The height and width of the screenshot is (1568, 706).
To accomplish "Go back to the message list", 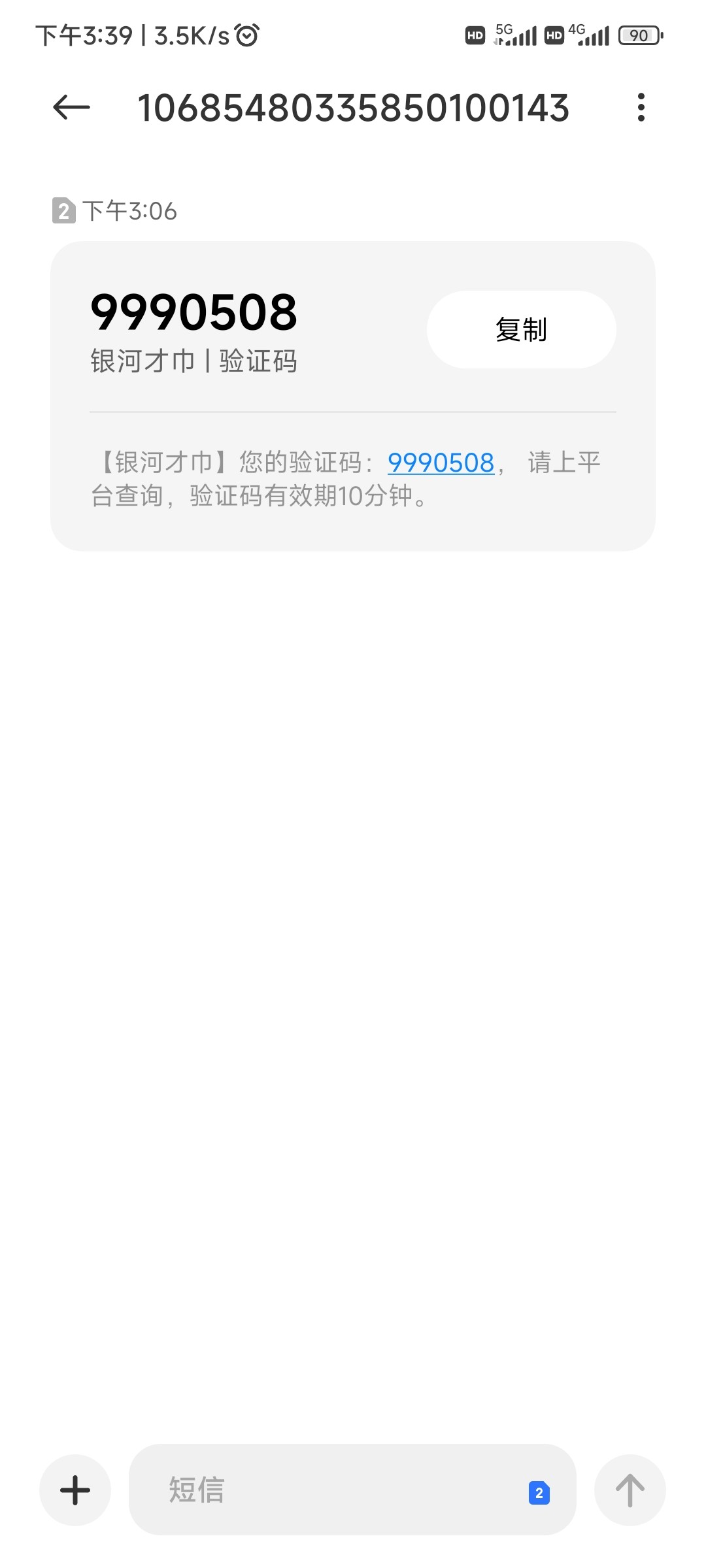I will 71,107.
